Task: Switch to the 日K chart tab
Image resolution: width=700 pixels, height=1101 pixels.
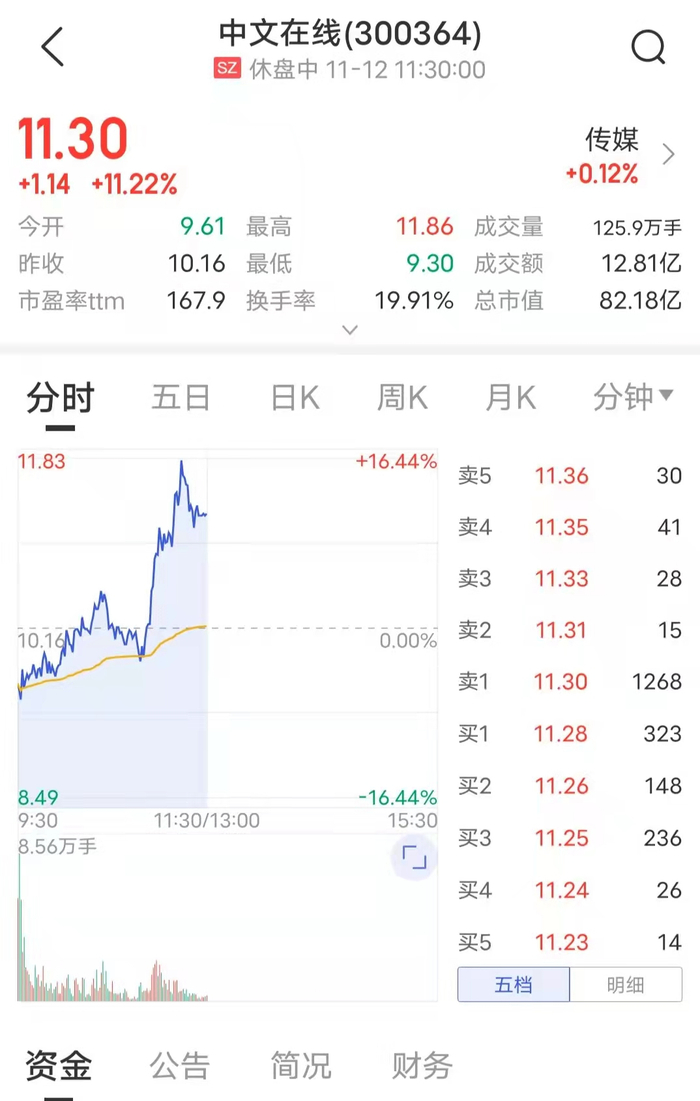Action: tap(295, 397)
